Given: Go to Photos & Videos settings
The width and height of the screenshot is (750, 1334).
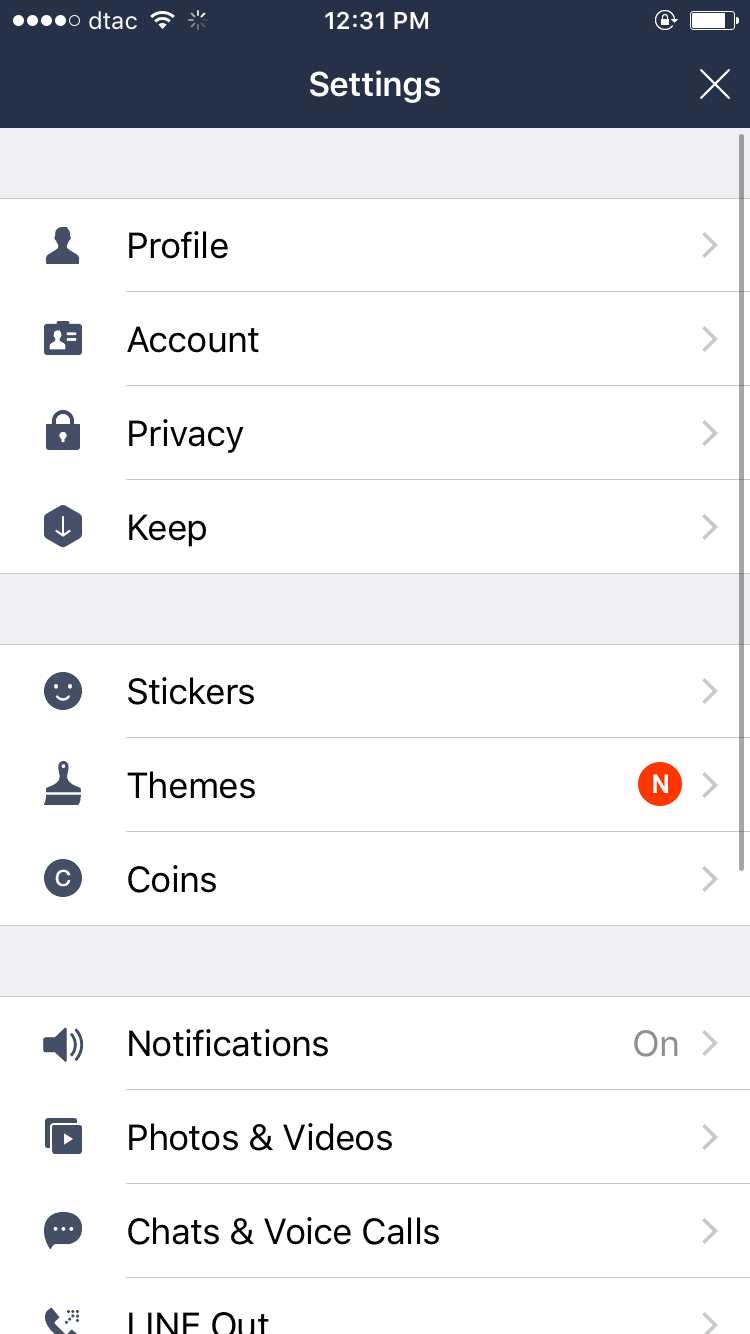Looking at the screenshot, I should (375, 1138).
